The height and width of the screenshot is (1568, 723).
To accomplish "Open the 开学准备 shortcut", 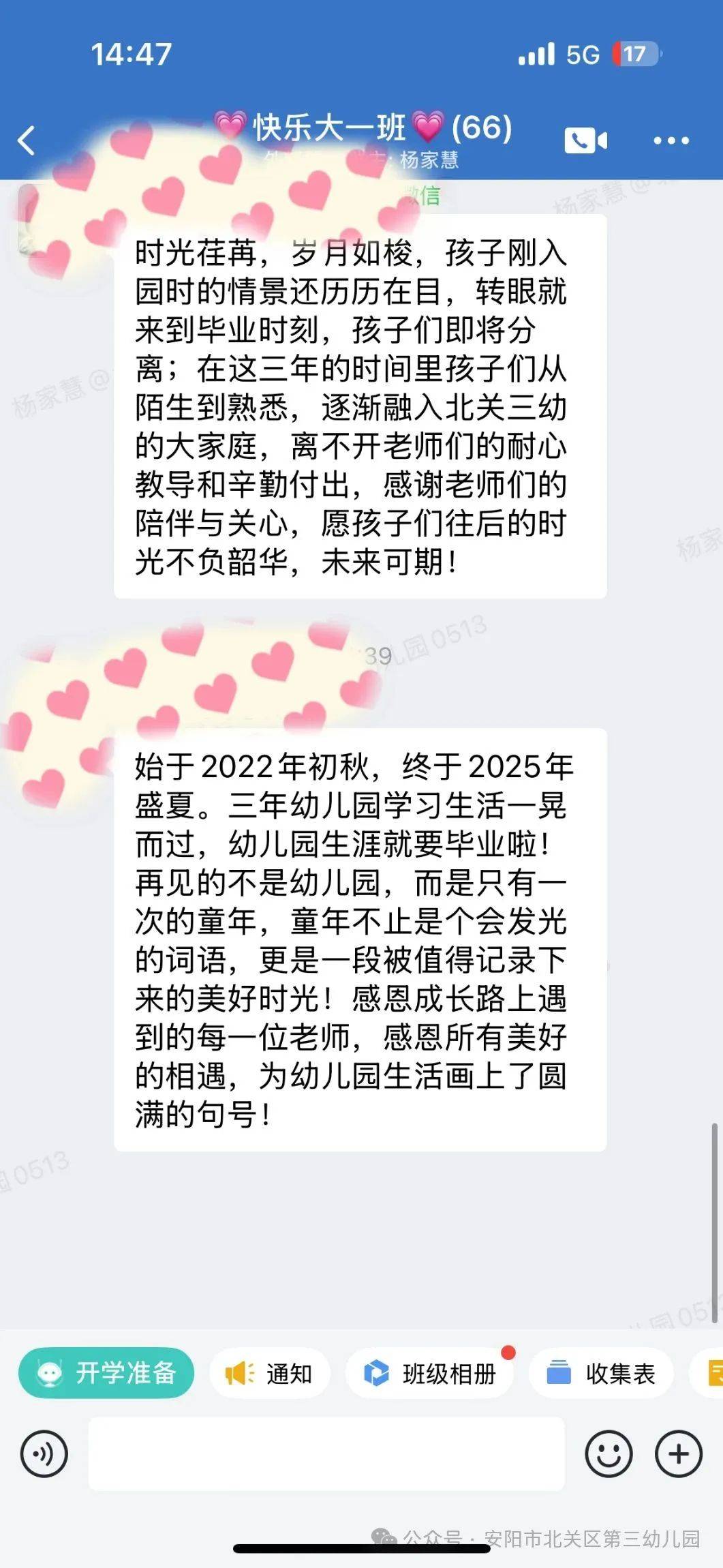I will pyautogui.click(x=106, y=1372).
